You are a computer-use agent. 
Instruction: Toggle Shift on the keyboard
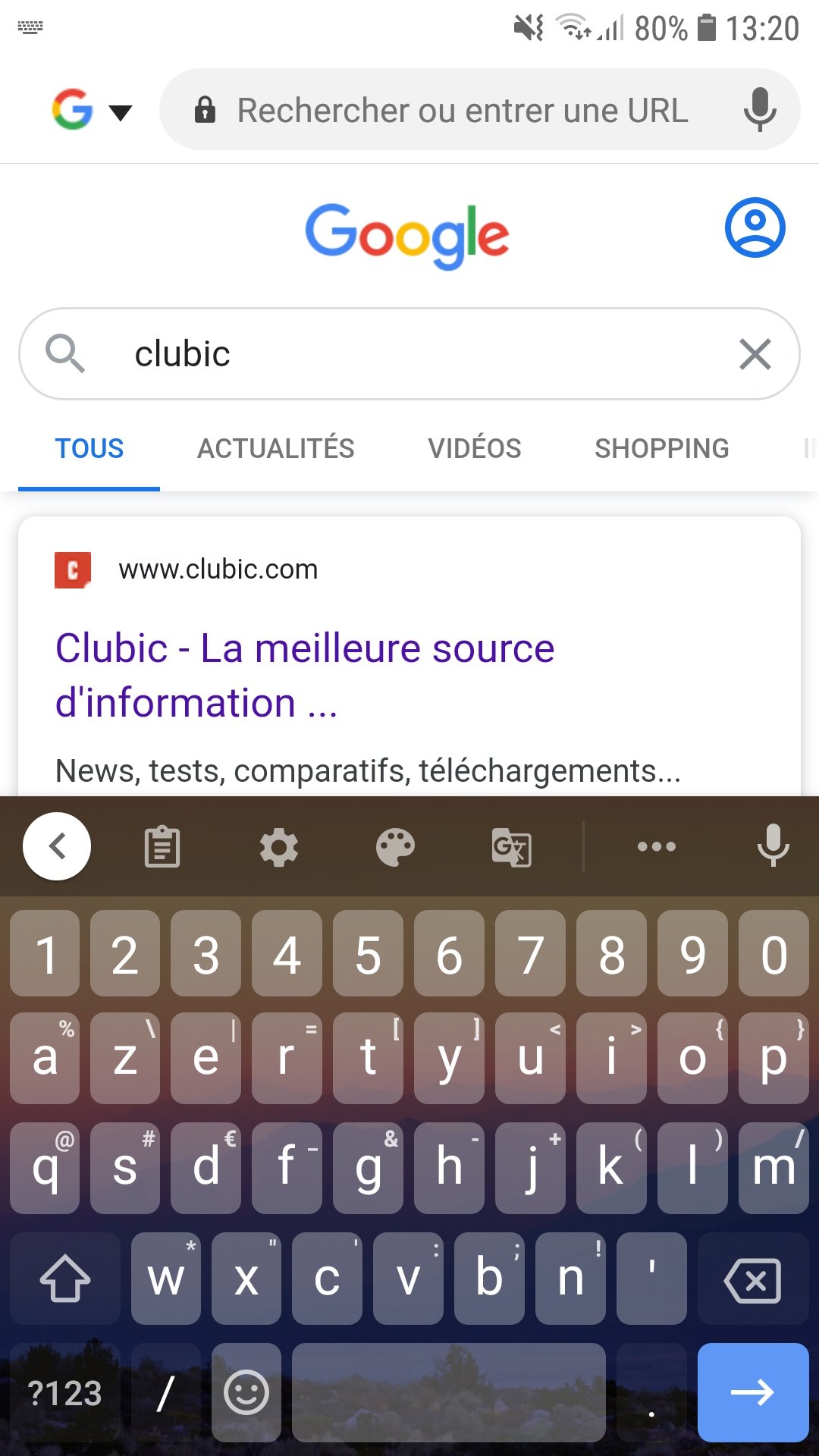point(64,1279)
